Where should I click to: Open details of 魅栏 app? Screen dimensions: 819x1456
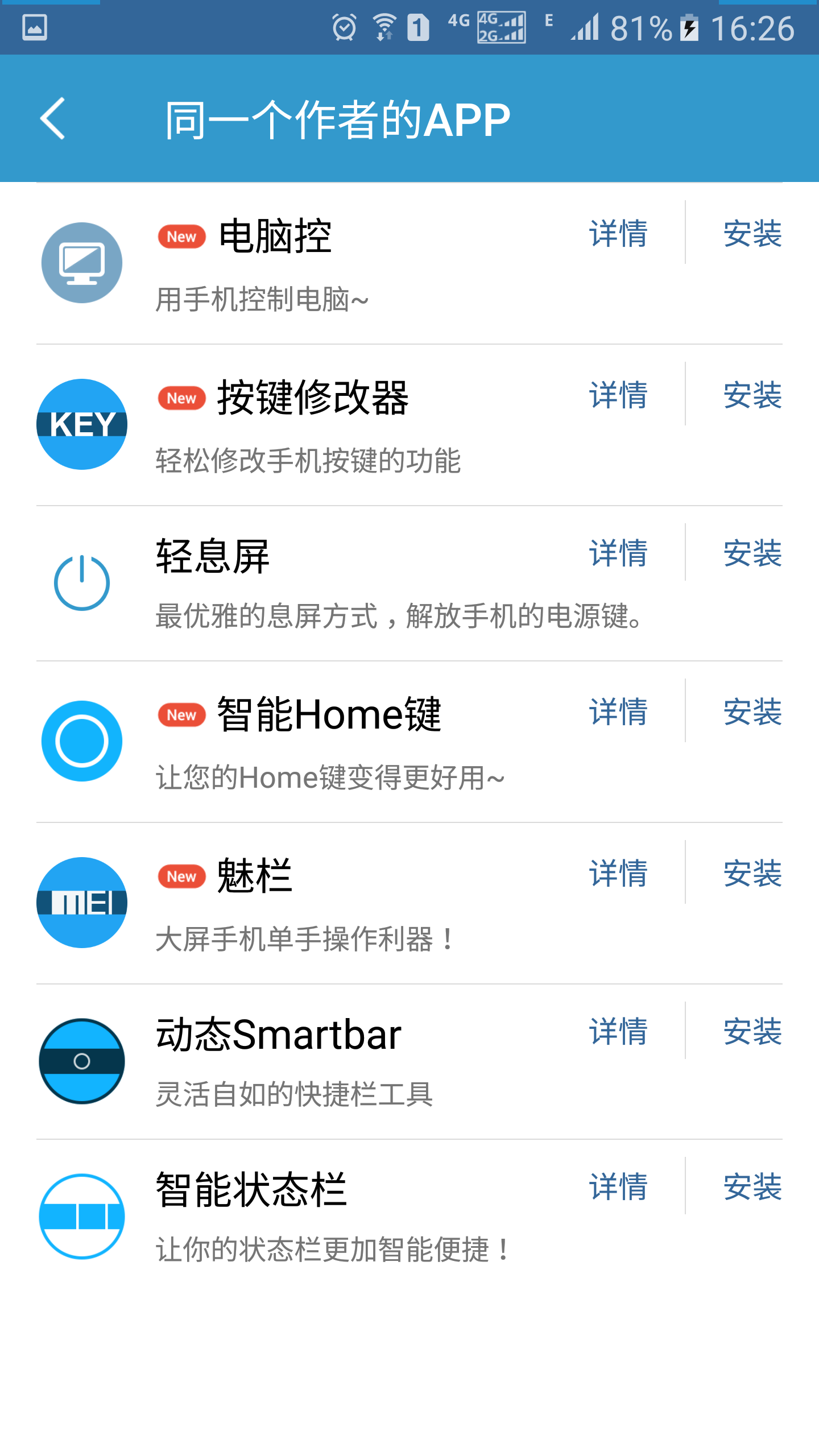617,875
